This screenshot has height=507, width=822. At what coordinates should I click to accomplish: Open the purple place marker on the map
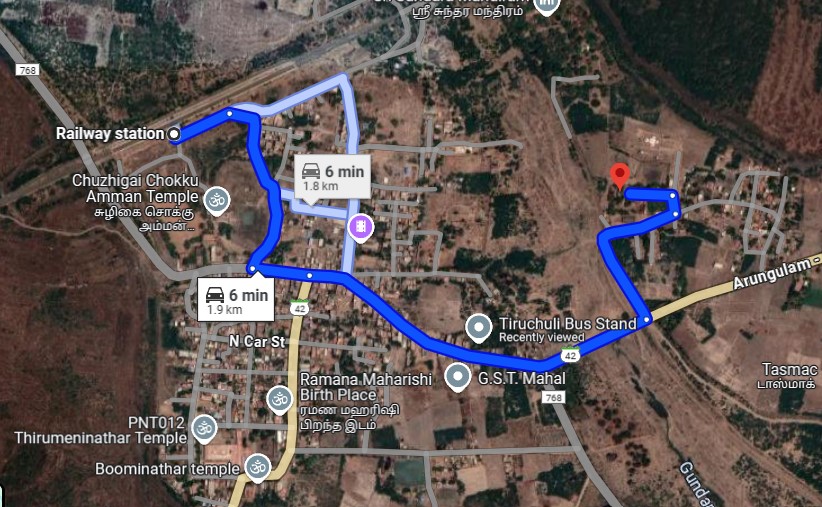click(x=359, y=229)
